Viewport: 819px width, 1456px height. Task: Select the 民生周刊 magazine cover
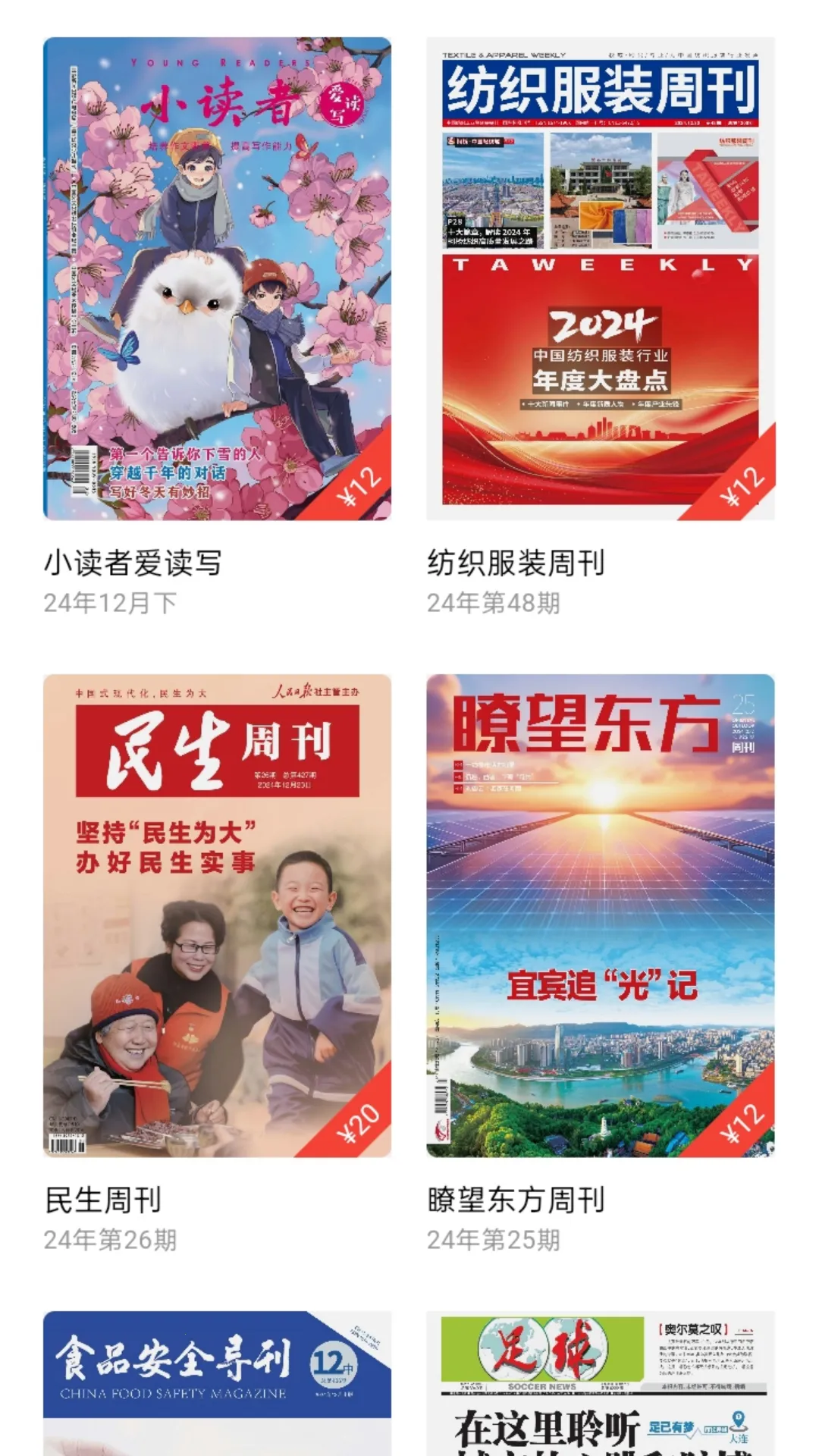coord(217,915)
